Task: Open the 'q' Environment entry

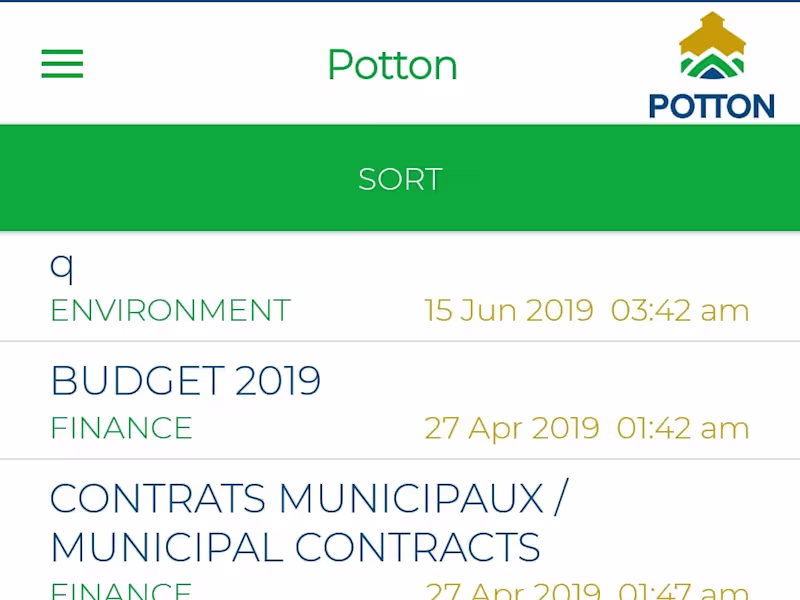Action: (x=400, y=287)
